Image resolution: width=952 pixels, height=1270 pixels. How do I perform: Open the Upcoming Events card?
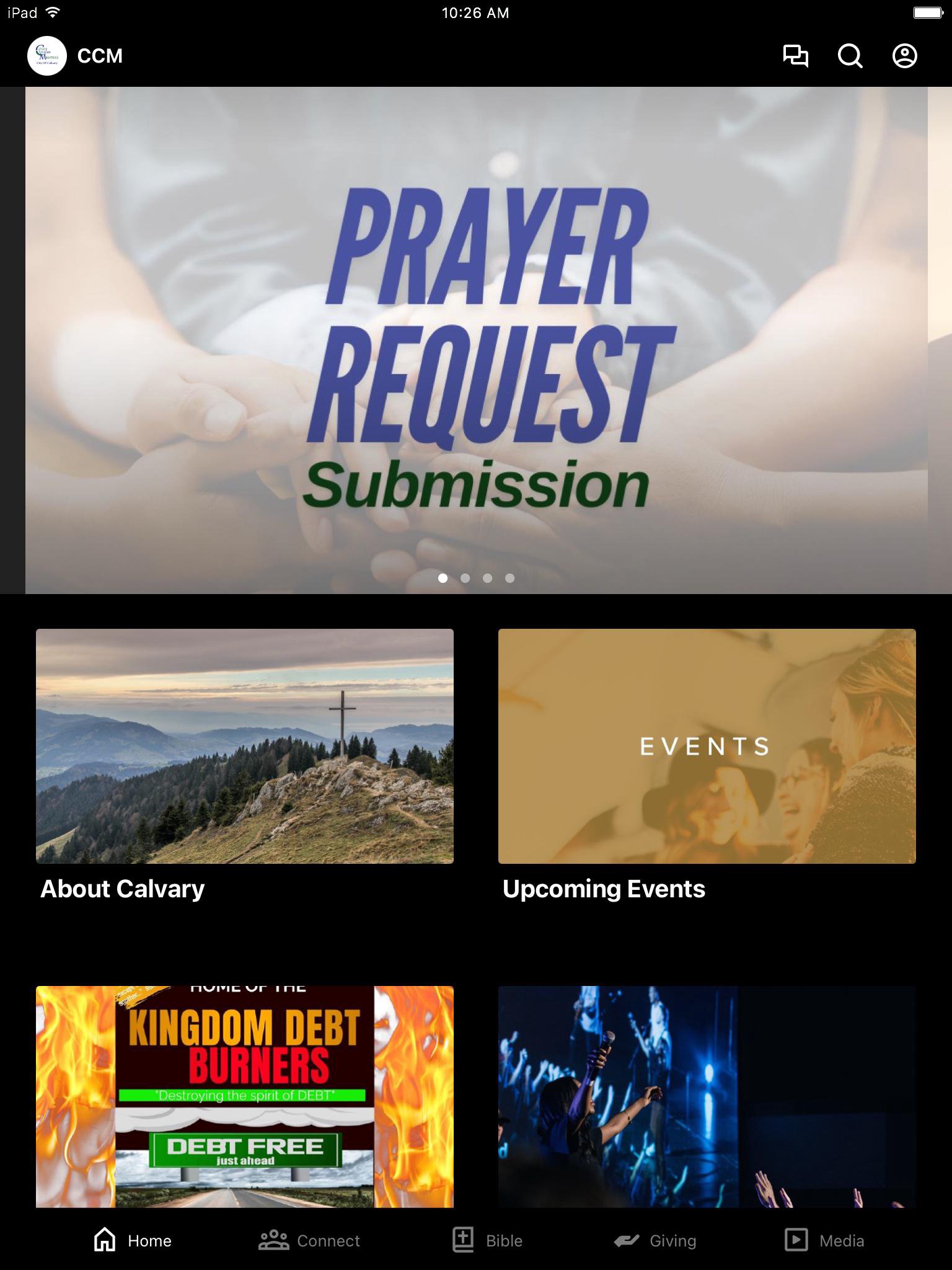(707, 746)
